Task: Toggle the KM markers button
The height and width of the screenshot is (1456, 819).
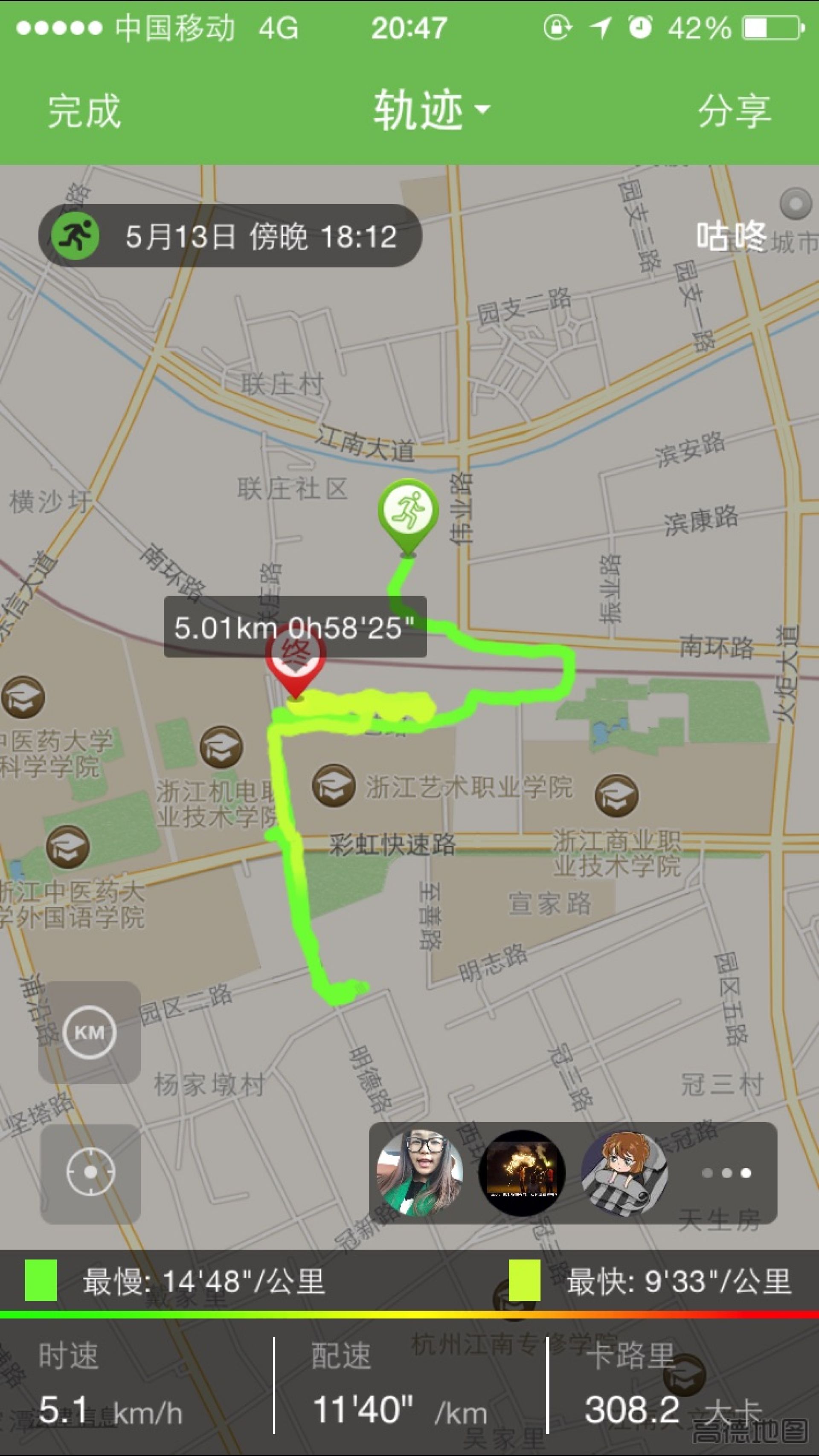Action: (90, 1033)
